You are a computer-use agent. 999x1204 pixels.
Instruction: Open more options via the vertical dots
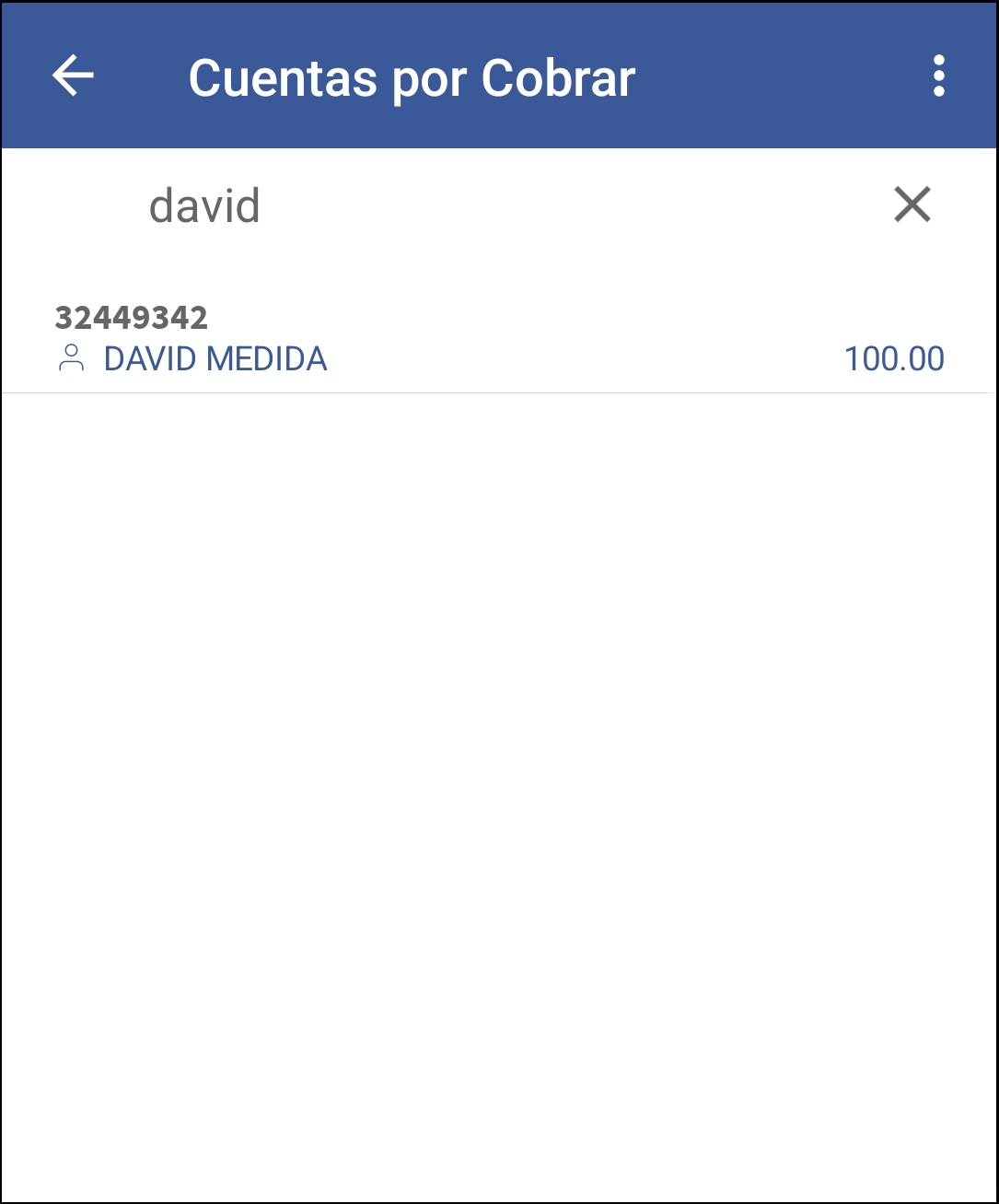939,77
